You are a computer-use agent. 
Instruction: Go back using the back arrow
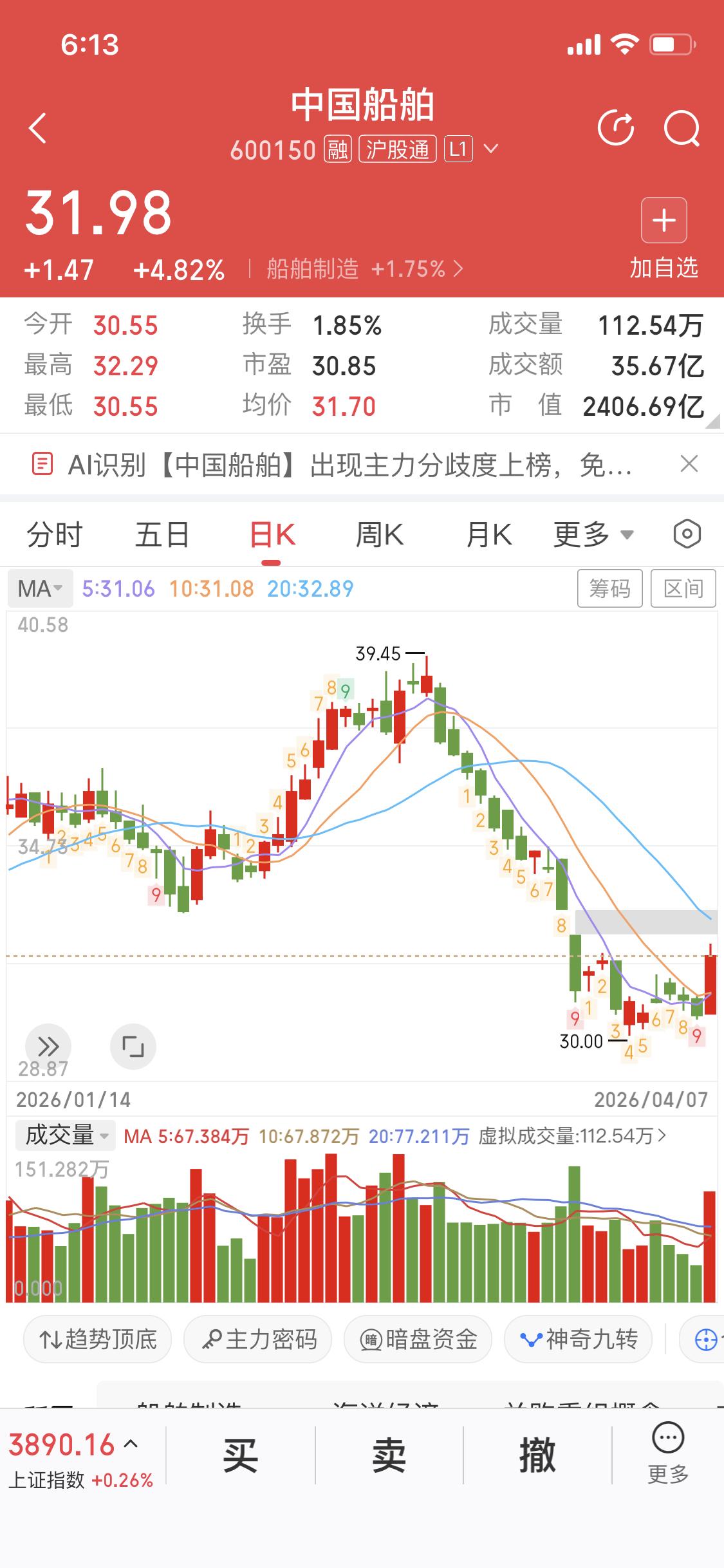(x=37, y=127)
